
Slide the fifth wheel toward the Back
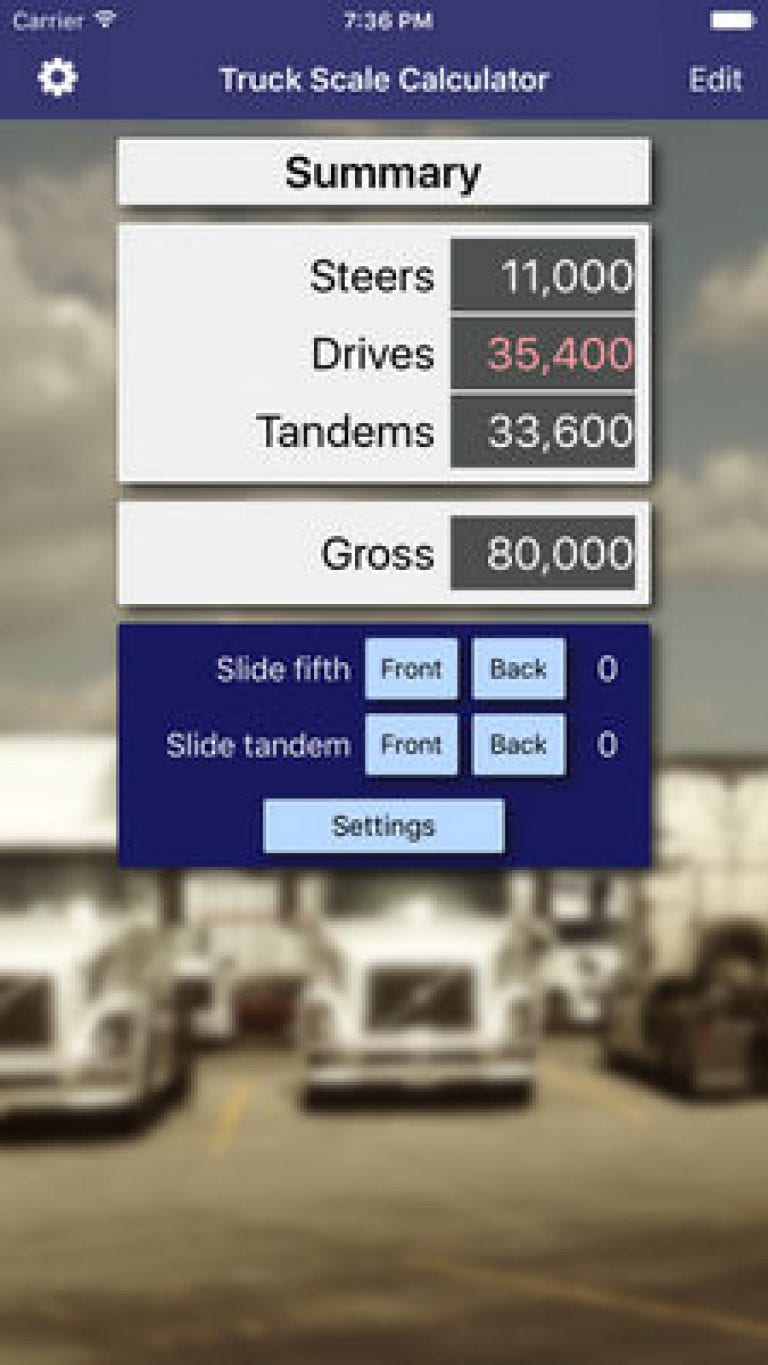pyautogui.click(x=517, y=669)
